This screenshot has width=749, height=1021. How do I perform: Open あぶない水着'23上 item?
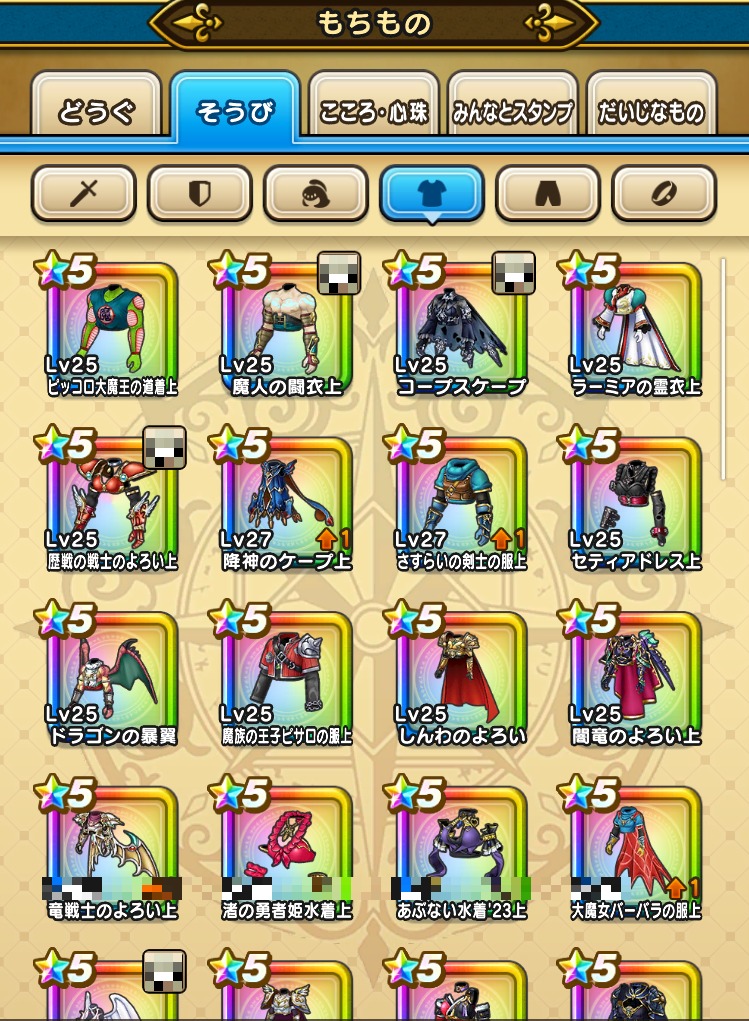pyautogui.click(x=459, y=850)
